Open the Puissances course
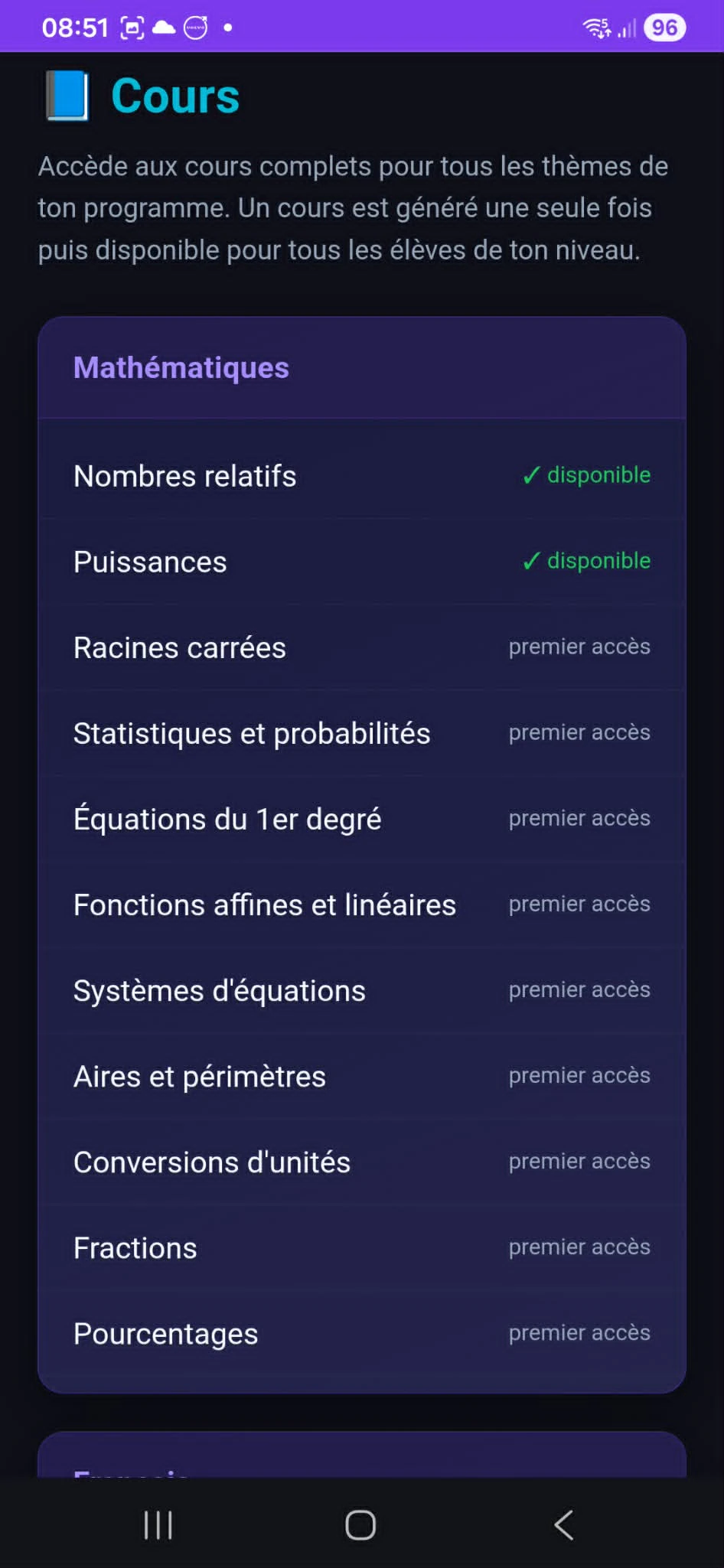The height and width of the screenshot is (1568, 724). [x=362, y=562]
